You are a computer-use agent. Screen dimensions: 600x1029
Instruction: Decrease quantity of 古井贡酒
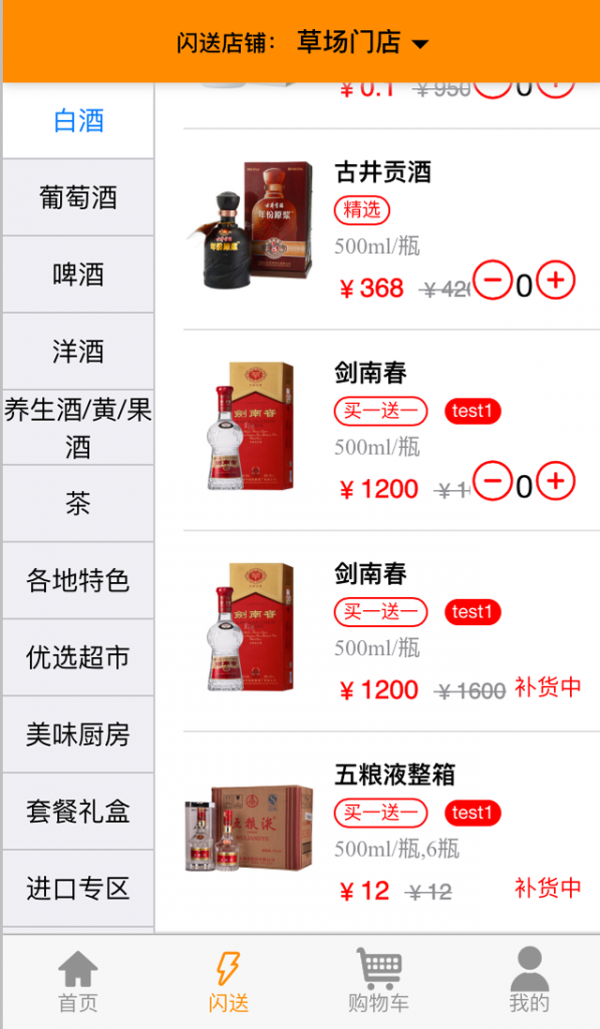(x=492, y=281)
